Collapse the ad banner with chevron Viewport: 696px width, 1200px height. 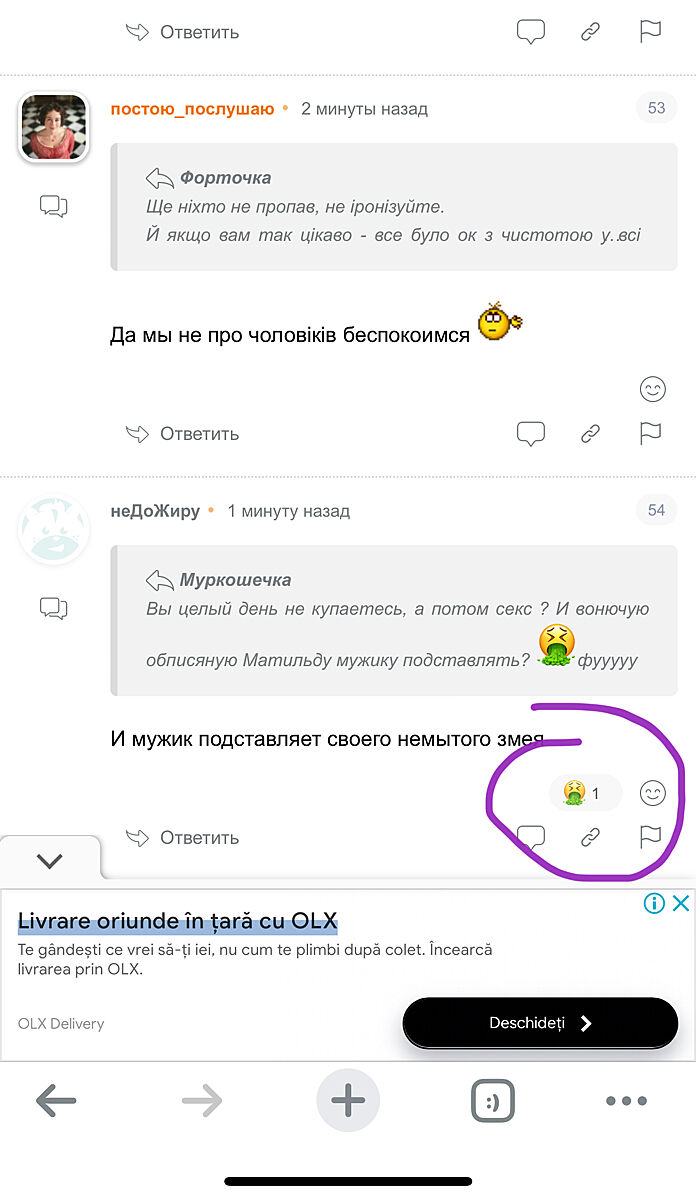coord(50,861)
